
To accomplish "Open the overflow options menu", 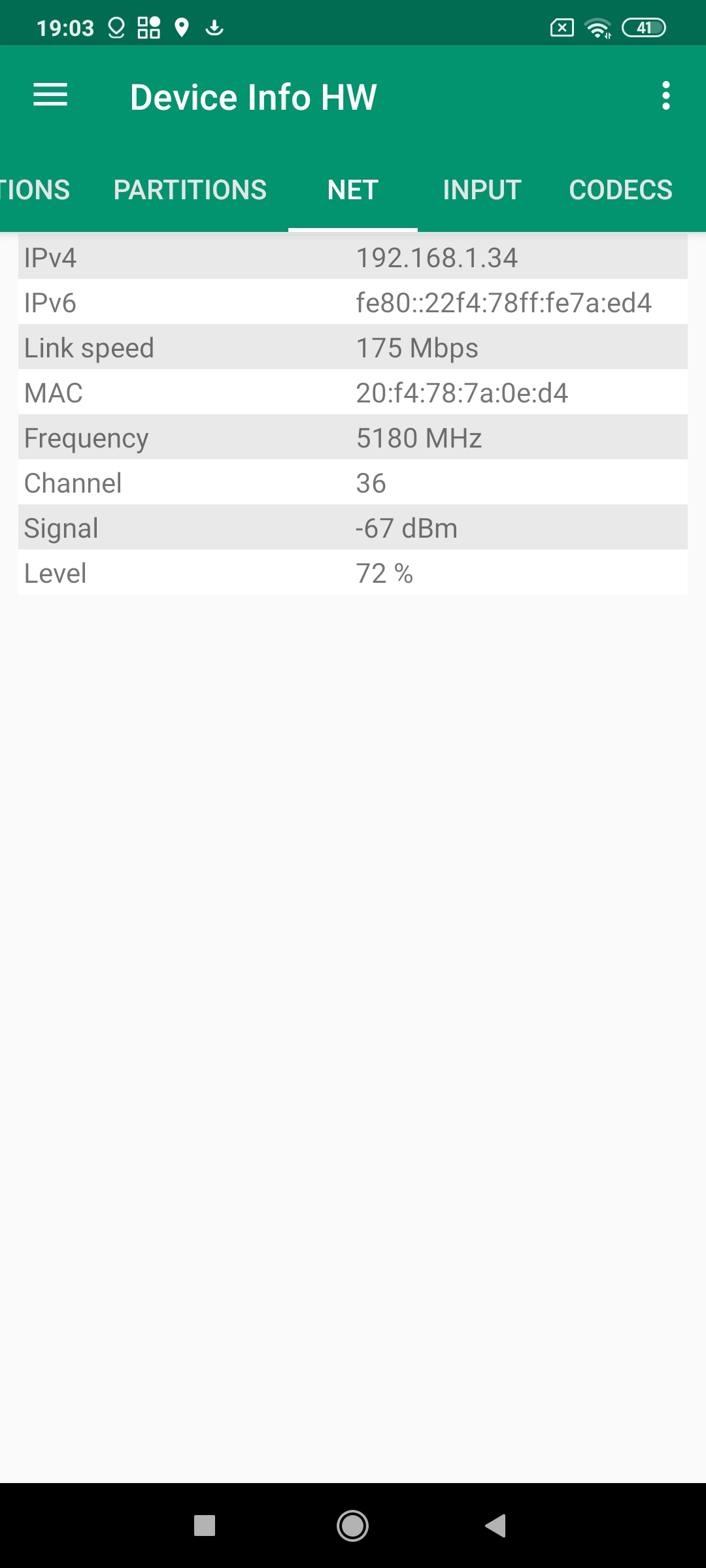I will (x=665, y=96).
